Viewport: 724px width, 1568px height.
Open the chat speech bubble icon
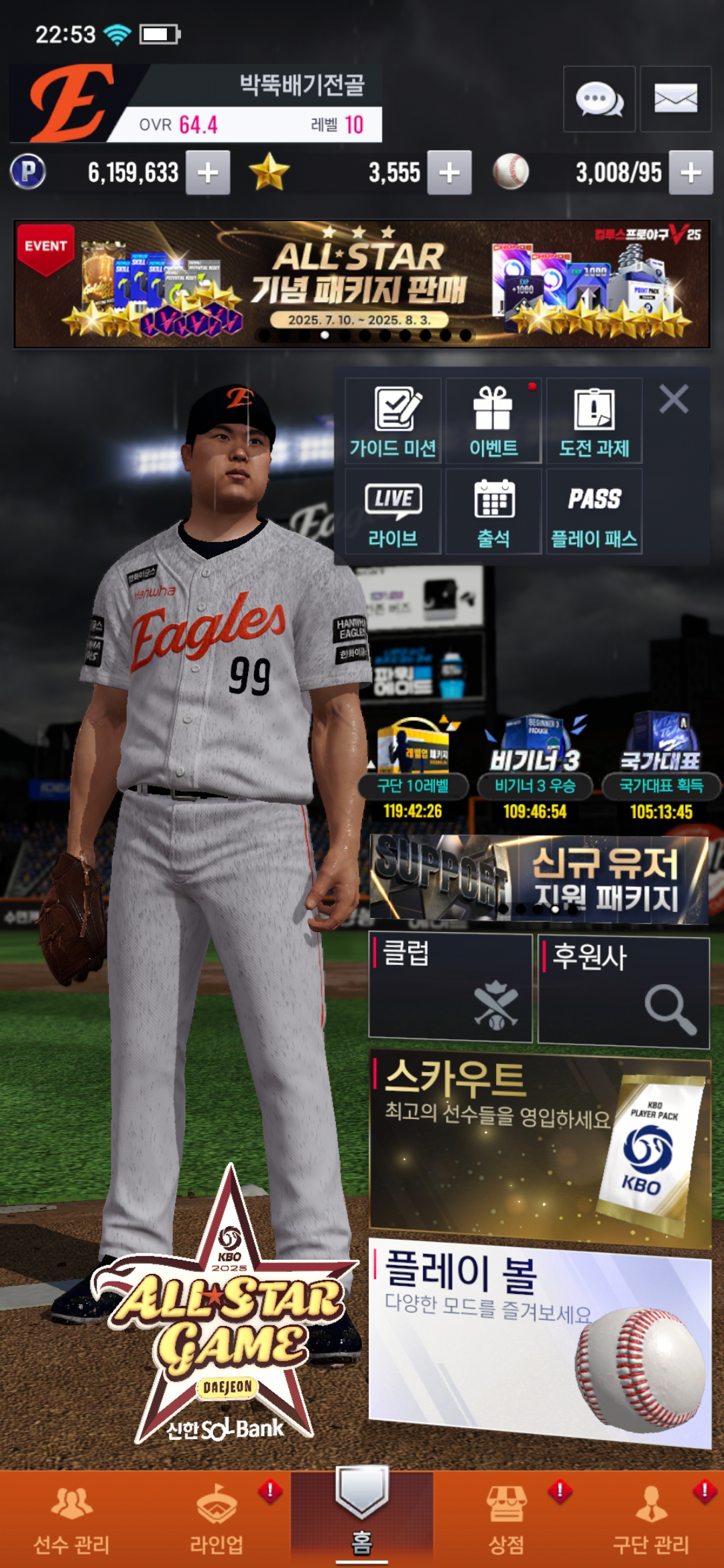[599, 99]
